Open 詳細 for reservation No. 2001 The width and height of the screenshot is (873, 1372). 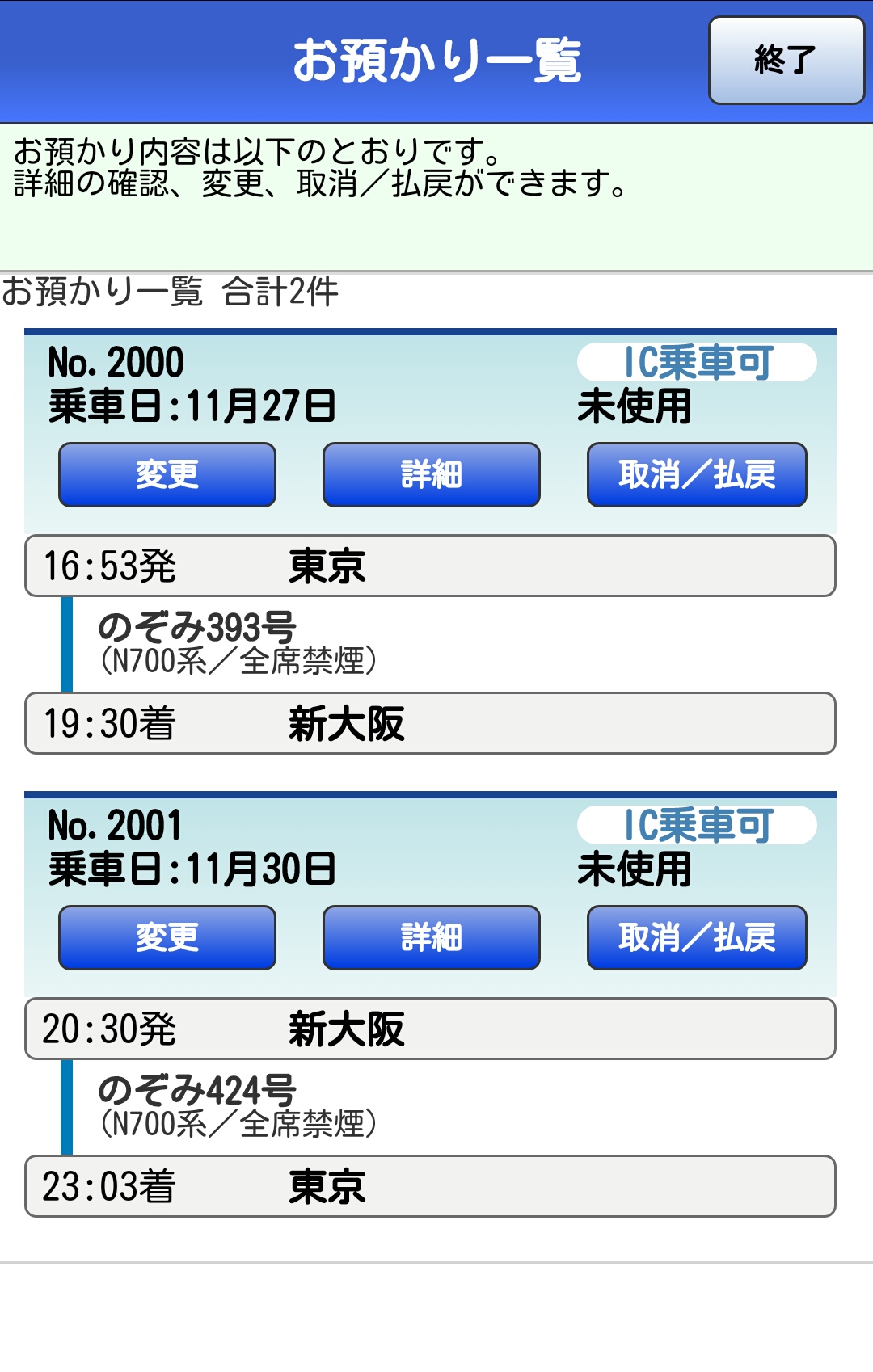click(431, 937)
